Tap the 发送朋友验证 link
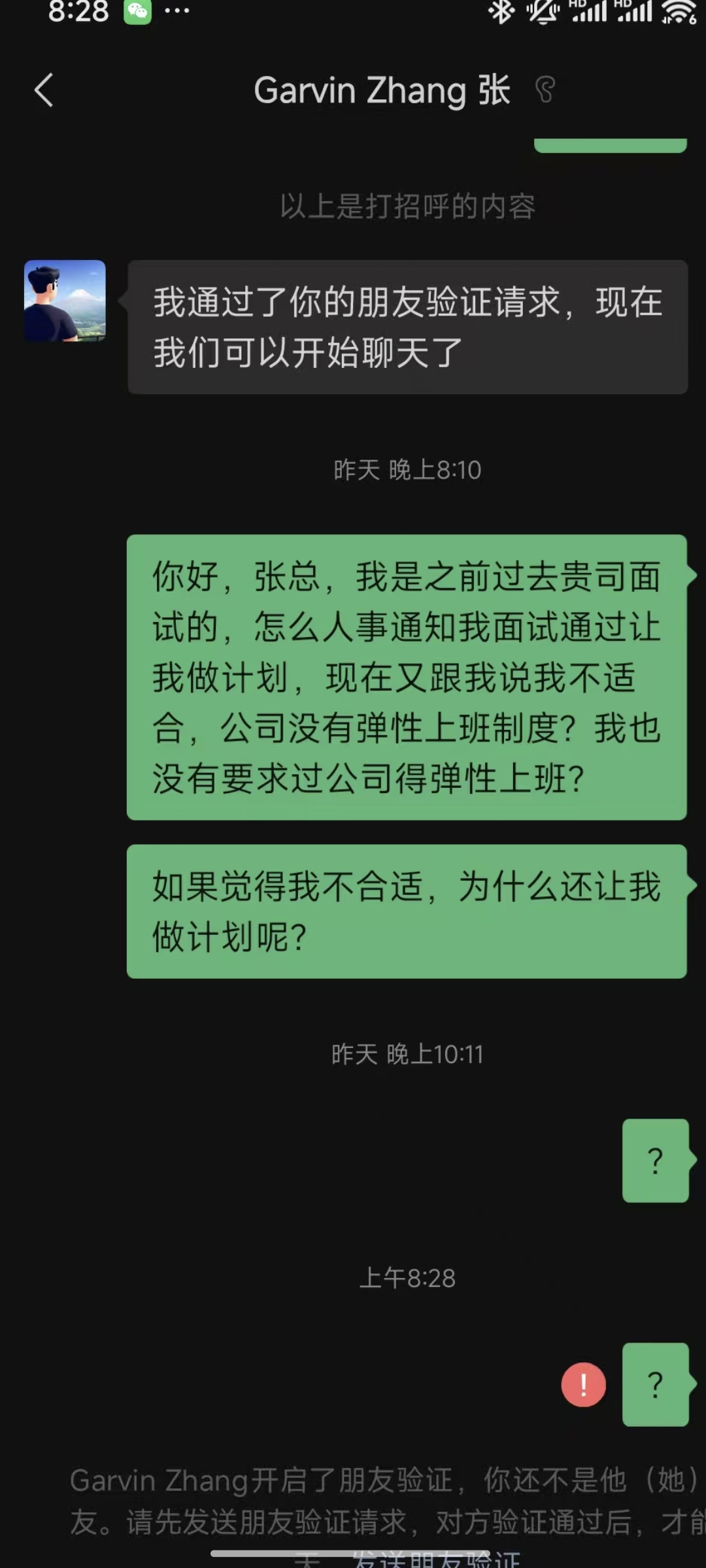This screenshot has width=706, height=1568. point(437,1561)
